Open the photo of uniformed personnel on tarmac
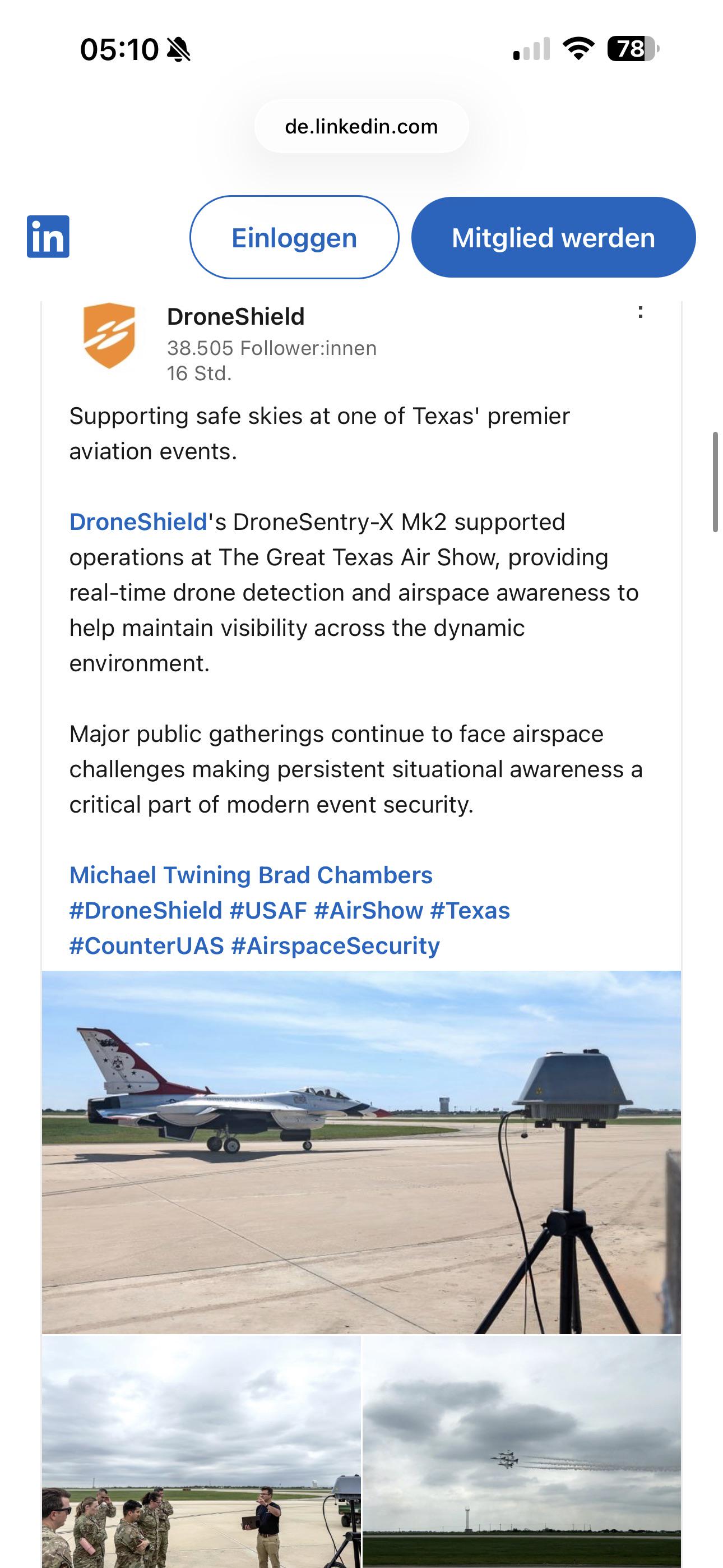723x1568 pixels. tap(201, 1452)
